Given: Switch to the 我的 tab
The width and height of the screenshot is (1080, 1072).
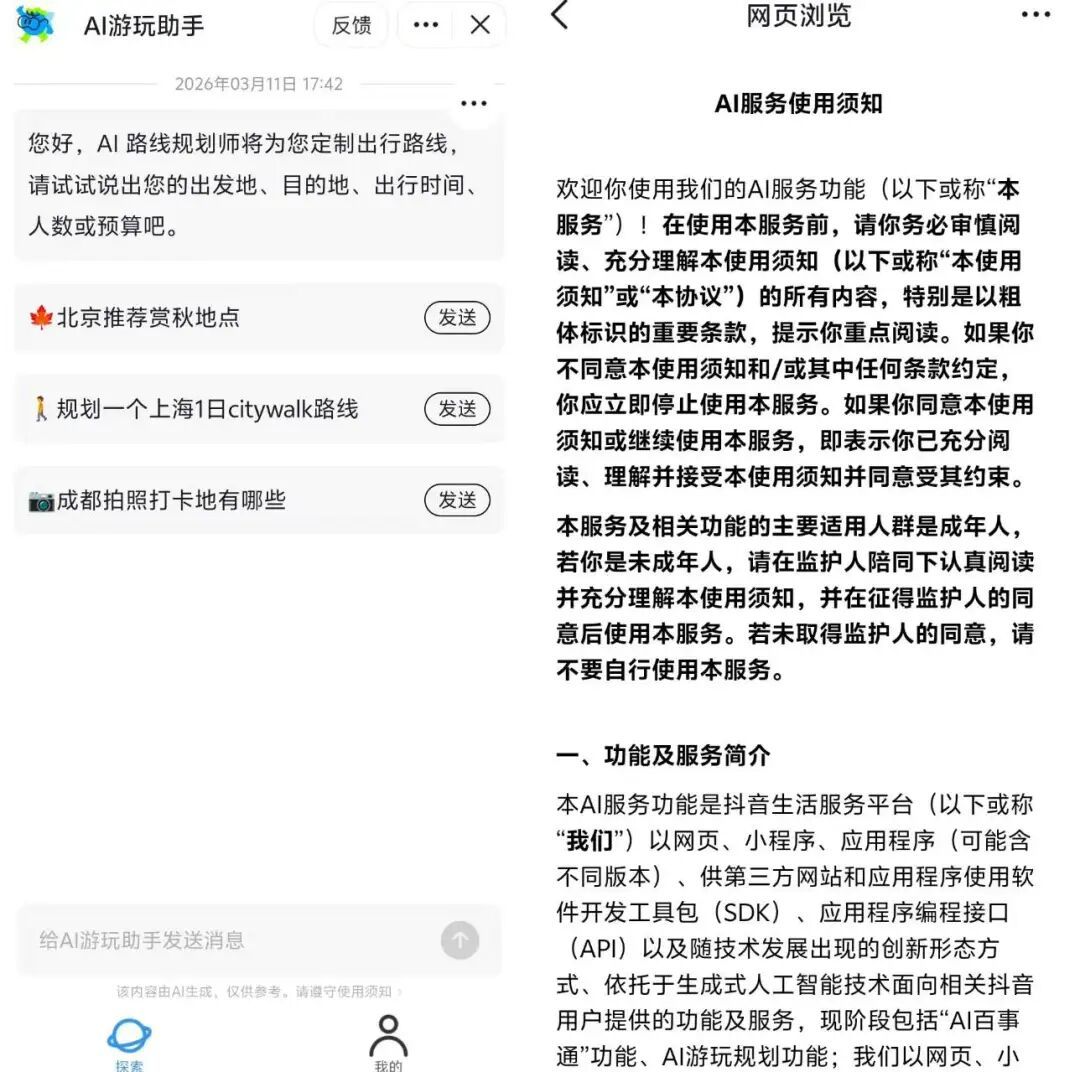Looking at the screenshot, I should coord(388,1043).
